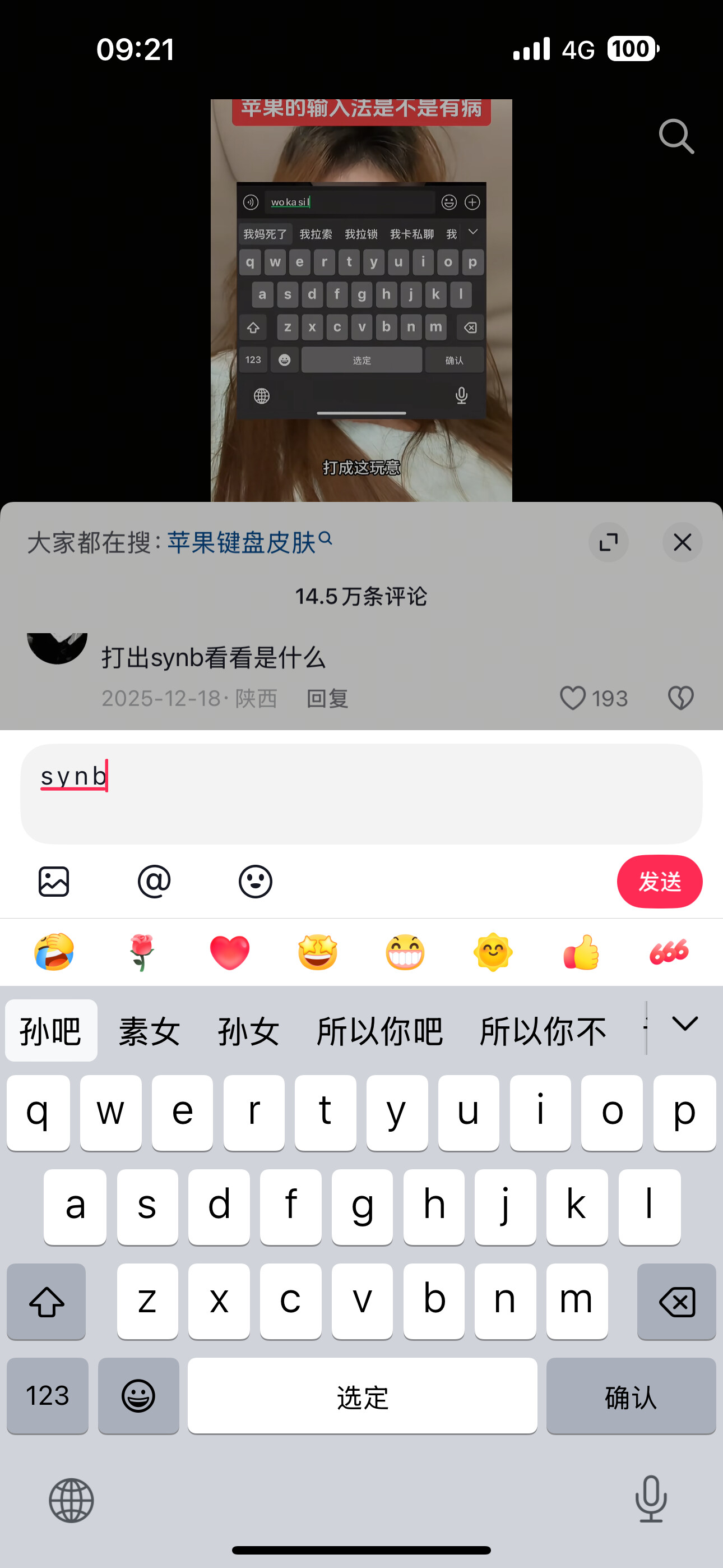Send the comment with 发送
The height and width of the screenshot is (1568, 723).
(659, 882)
